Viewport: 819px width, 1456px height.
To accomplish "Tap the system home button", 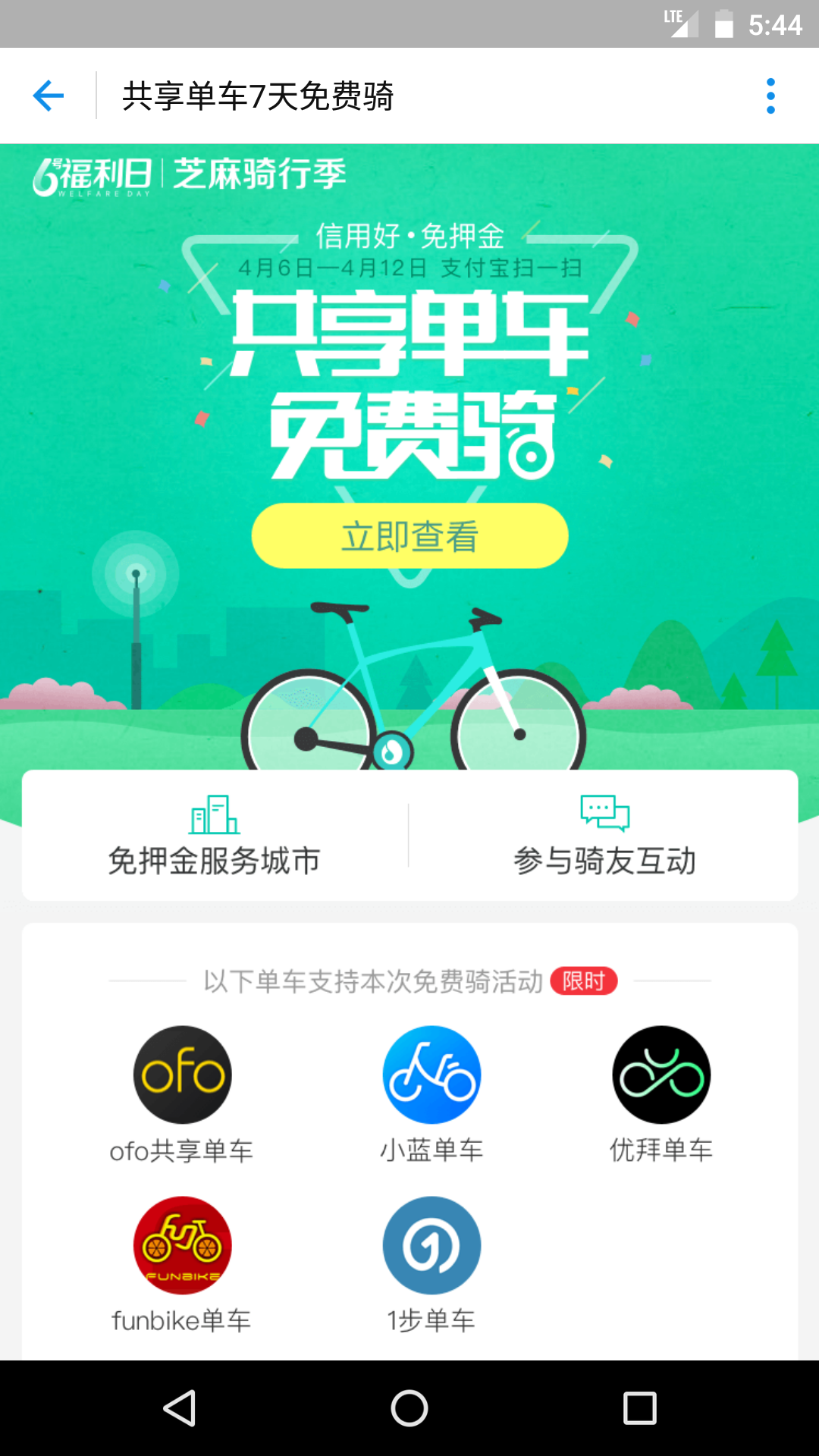I will coord(409,1409).
